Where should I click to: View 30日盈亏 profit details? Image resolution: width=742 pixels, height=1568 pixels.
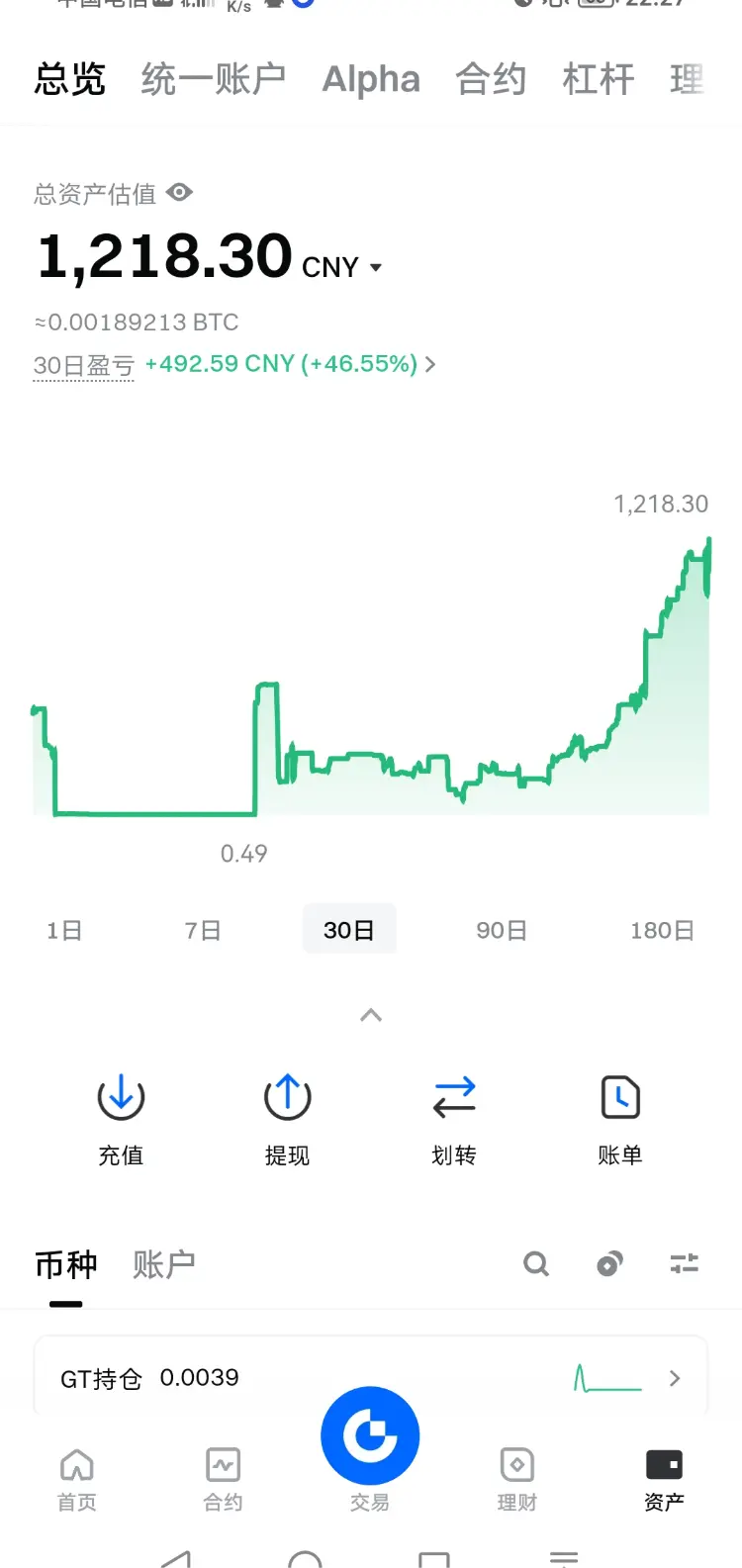(291, 364)
